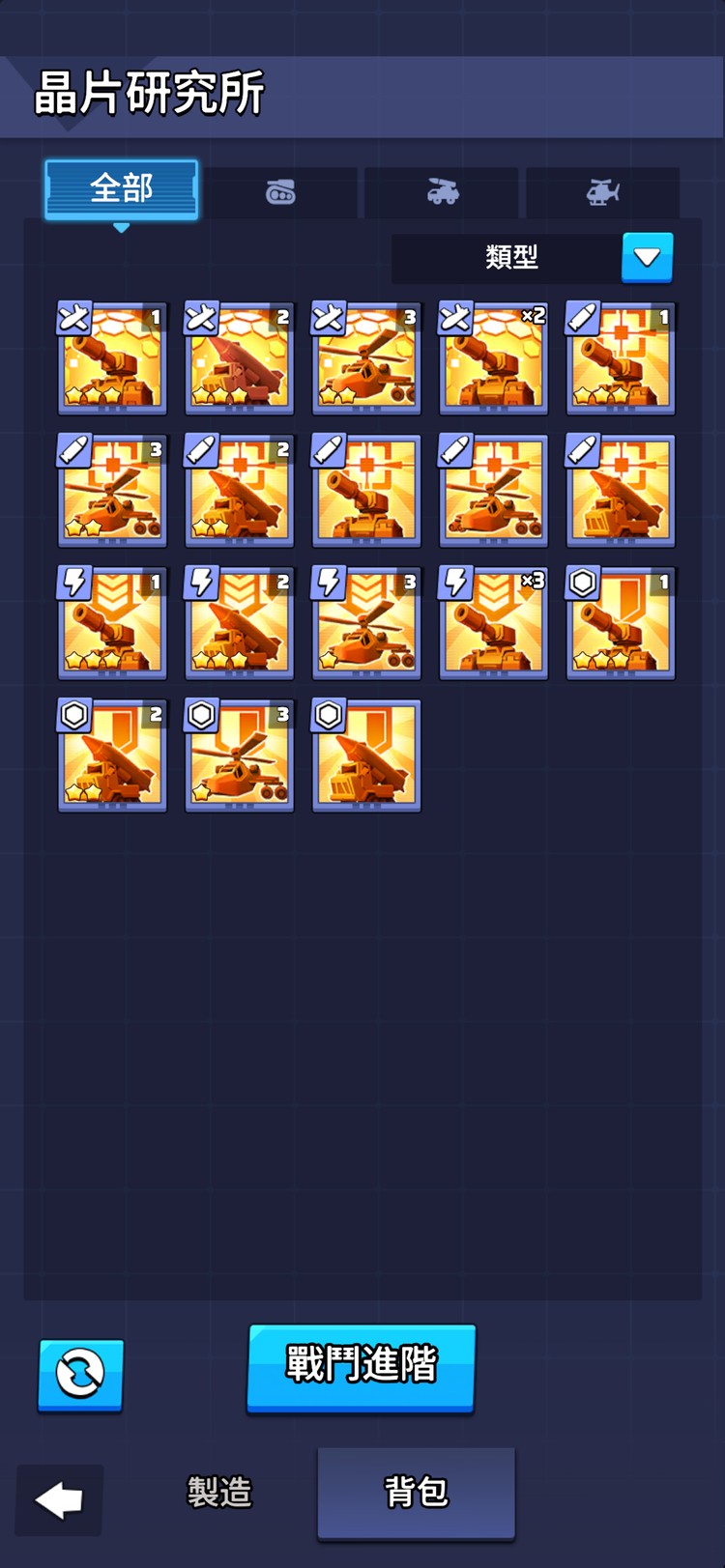Select the shield missile truck chip numbered 2
The height and width of the screenshot is (1568, 725).
tap(112, 755)
